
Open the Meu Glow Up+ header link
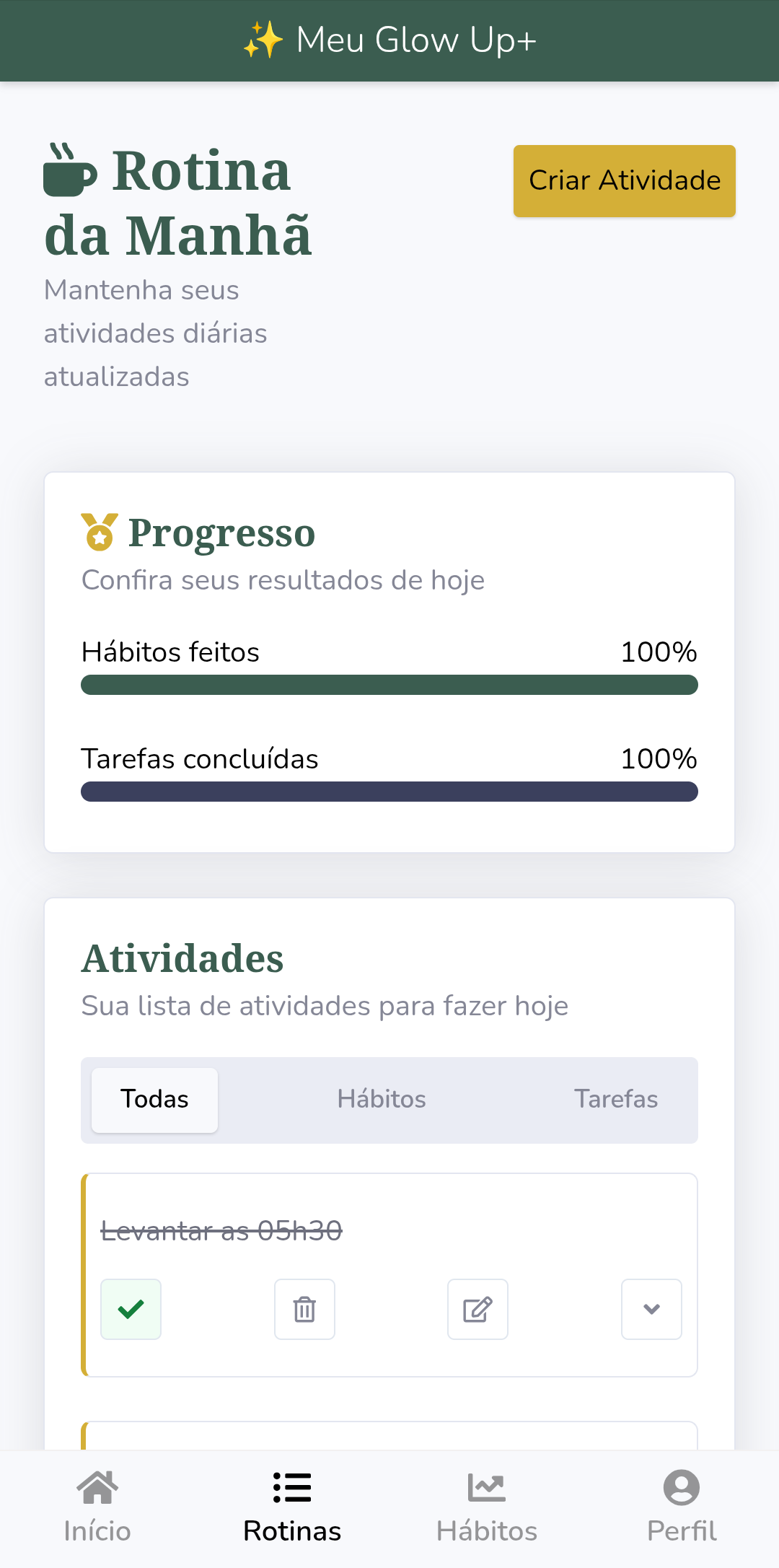tap(389, 40)
